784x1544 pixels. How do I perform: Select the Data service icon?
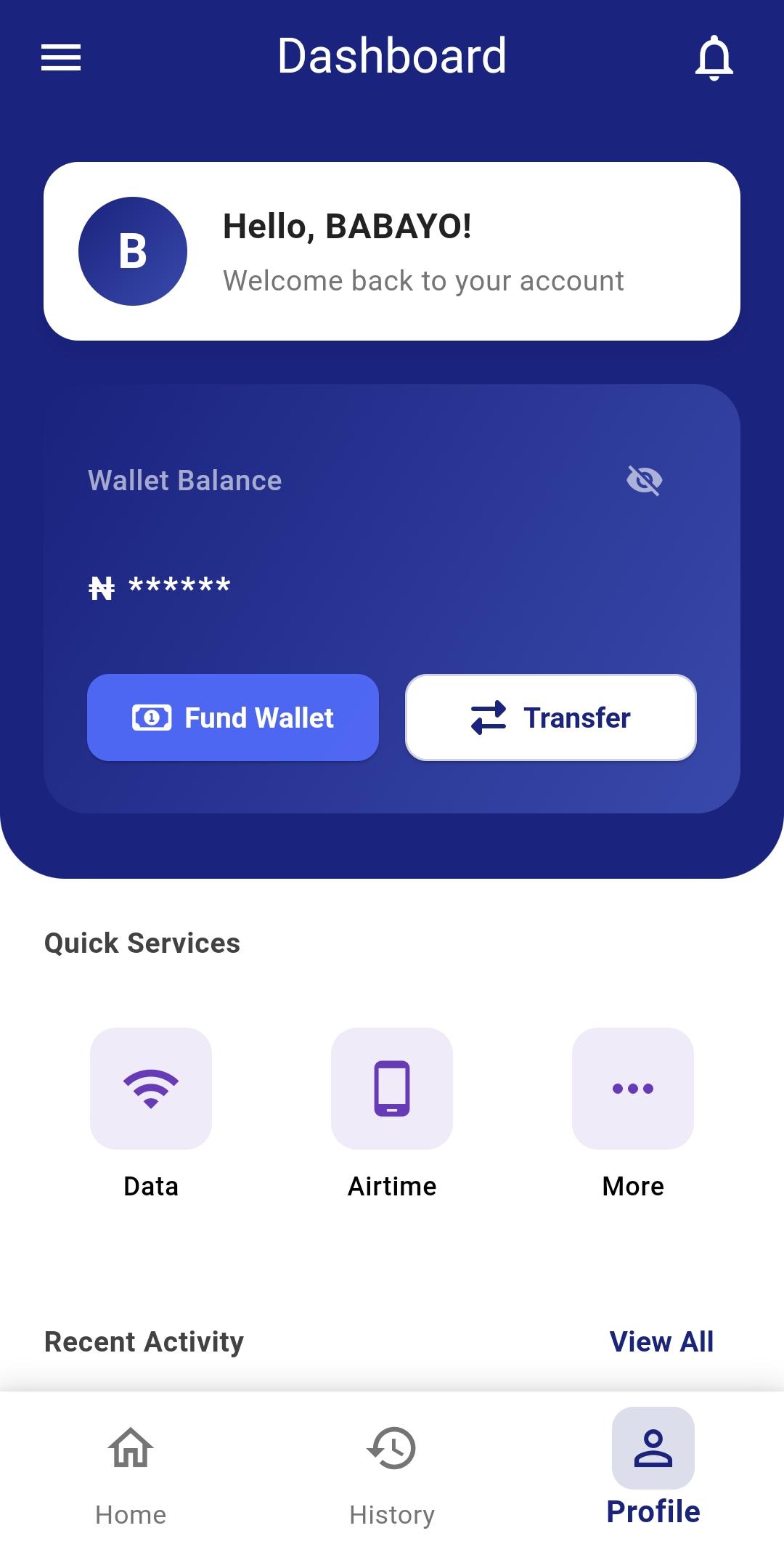151,1089
